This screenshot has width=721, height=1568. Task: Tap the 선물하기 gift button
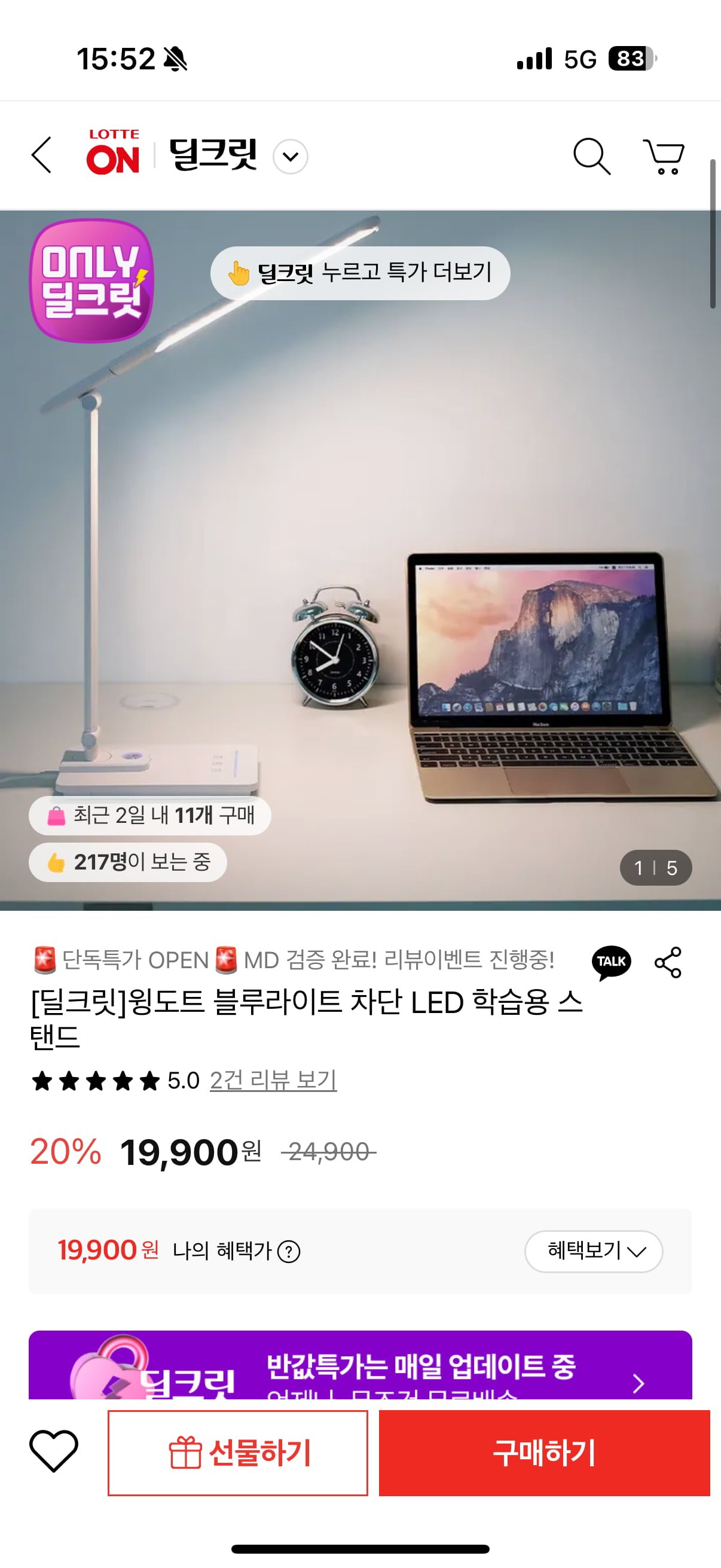point(238,1453)
